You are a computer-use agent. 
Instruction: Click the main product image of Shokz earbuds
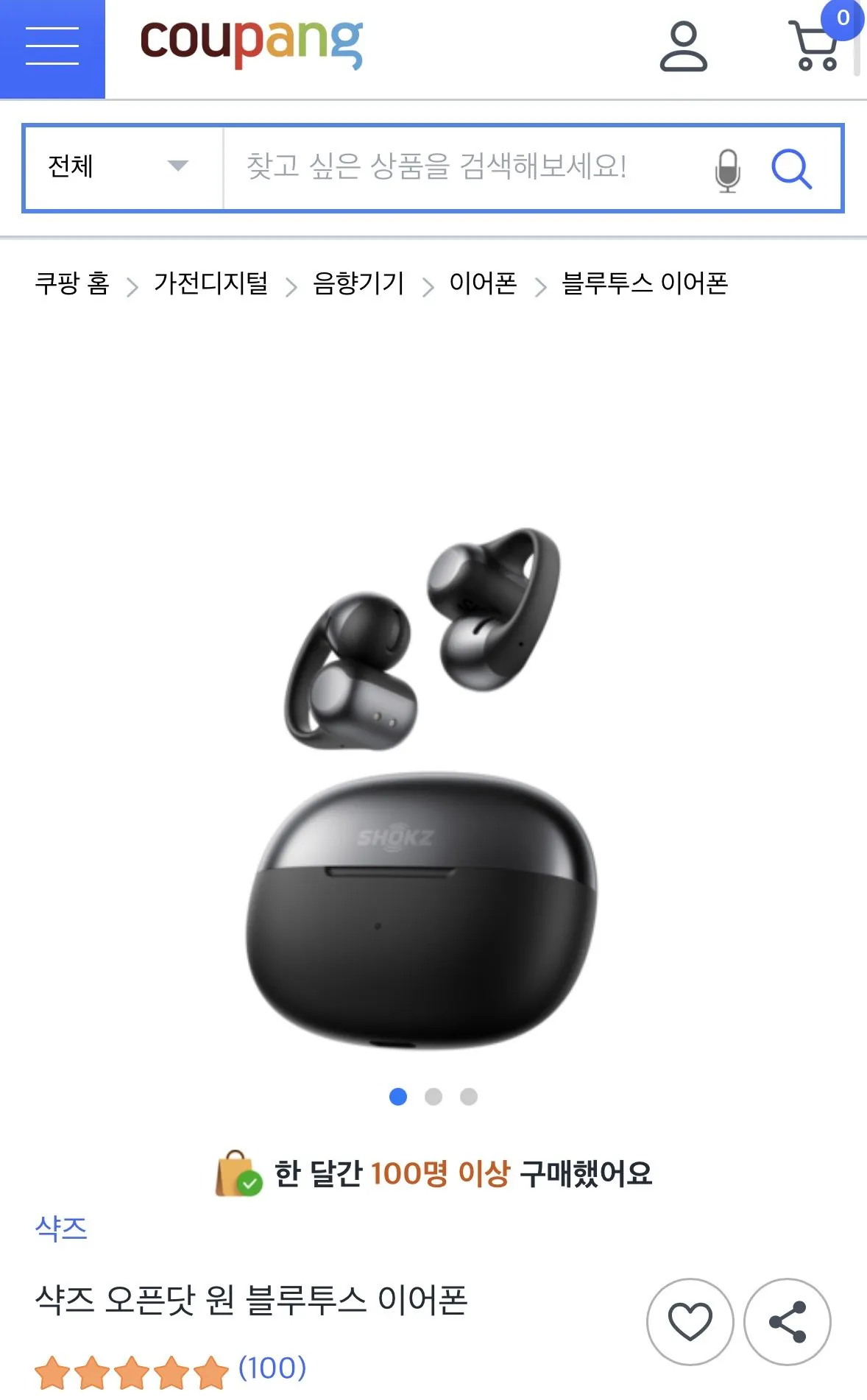pos(433,773)
